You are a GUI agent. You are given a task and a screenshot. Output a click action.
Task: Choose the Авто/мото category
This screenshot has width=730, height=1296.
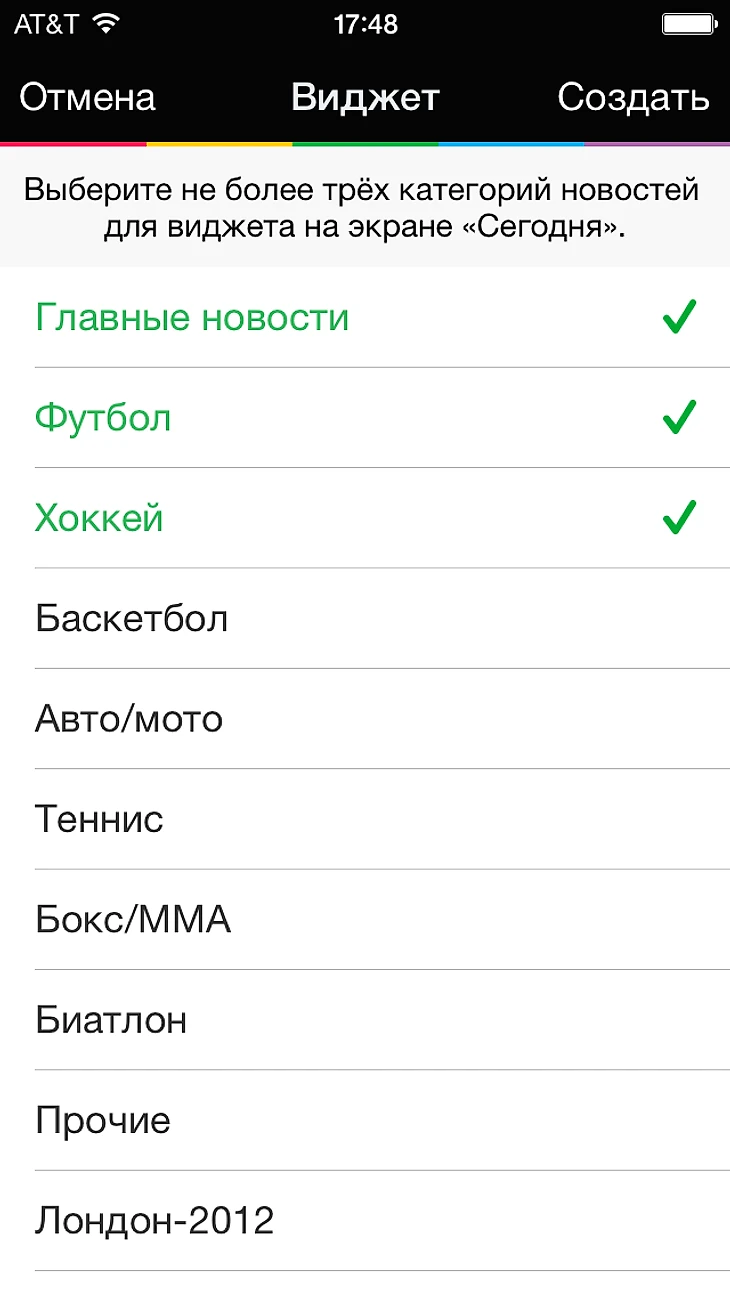point(365,719)
